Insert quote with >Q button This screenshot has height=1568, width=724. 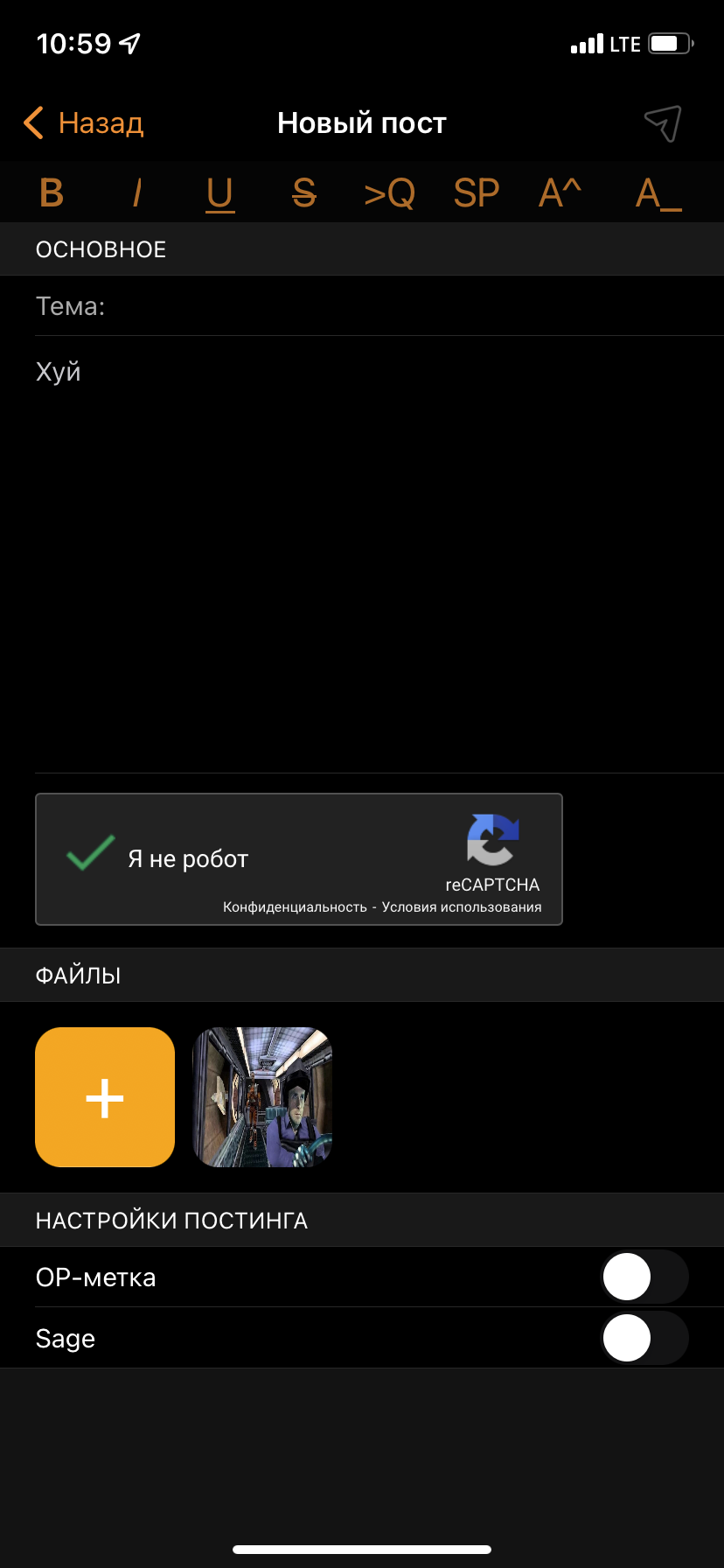[389, 192]
